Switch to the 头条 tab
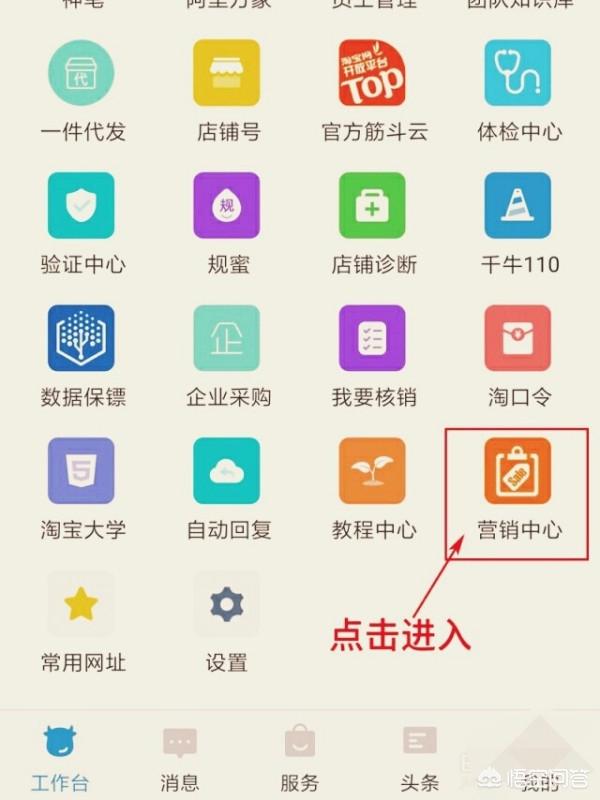The height and width of the screenshot is (800, 600). pyautogui.click(x=420, y=758)
